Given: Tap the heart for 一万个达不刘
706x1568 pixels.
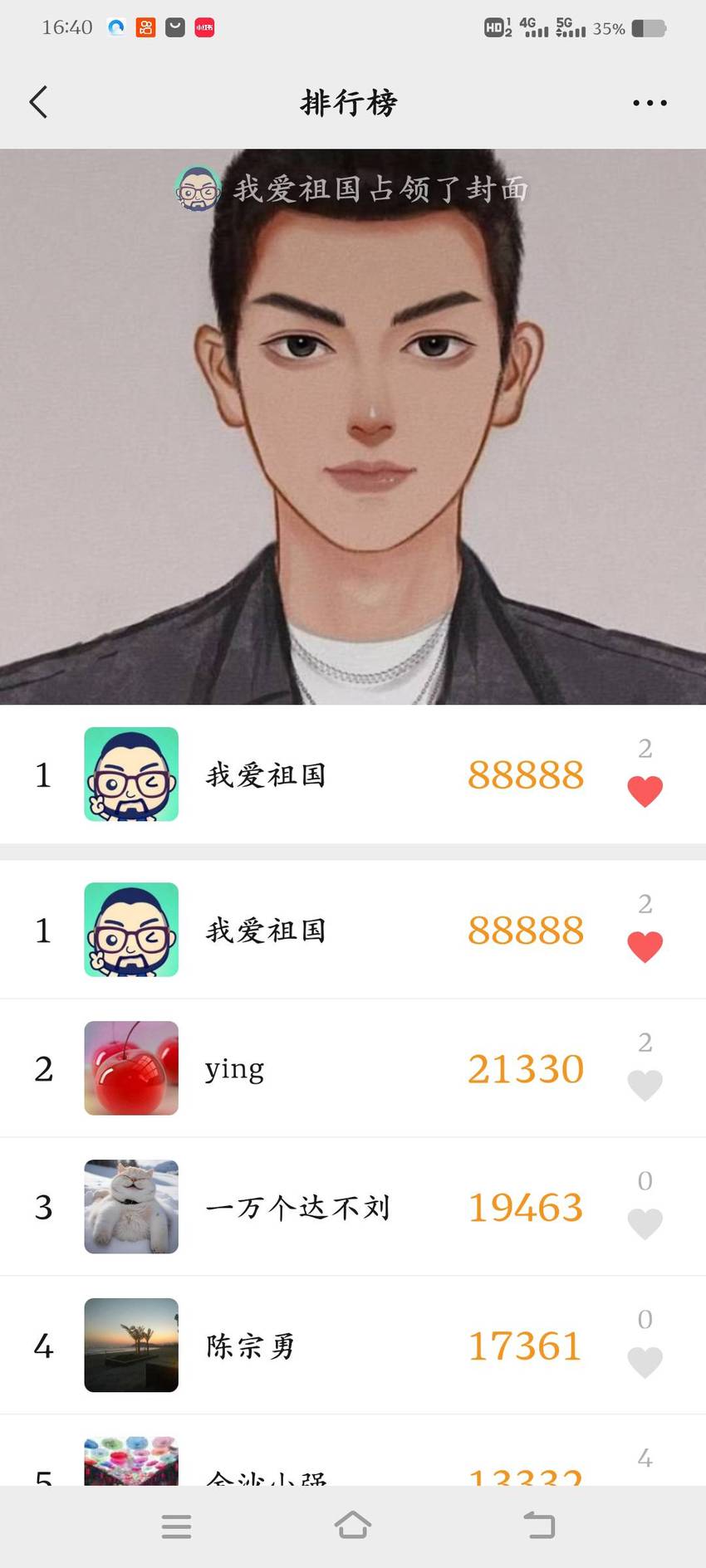Looking at the screenshot, I should pos(645,1224).
